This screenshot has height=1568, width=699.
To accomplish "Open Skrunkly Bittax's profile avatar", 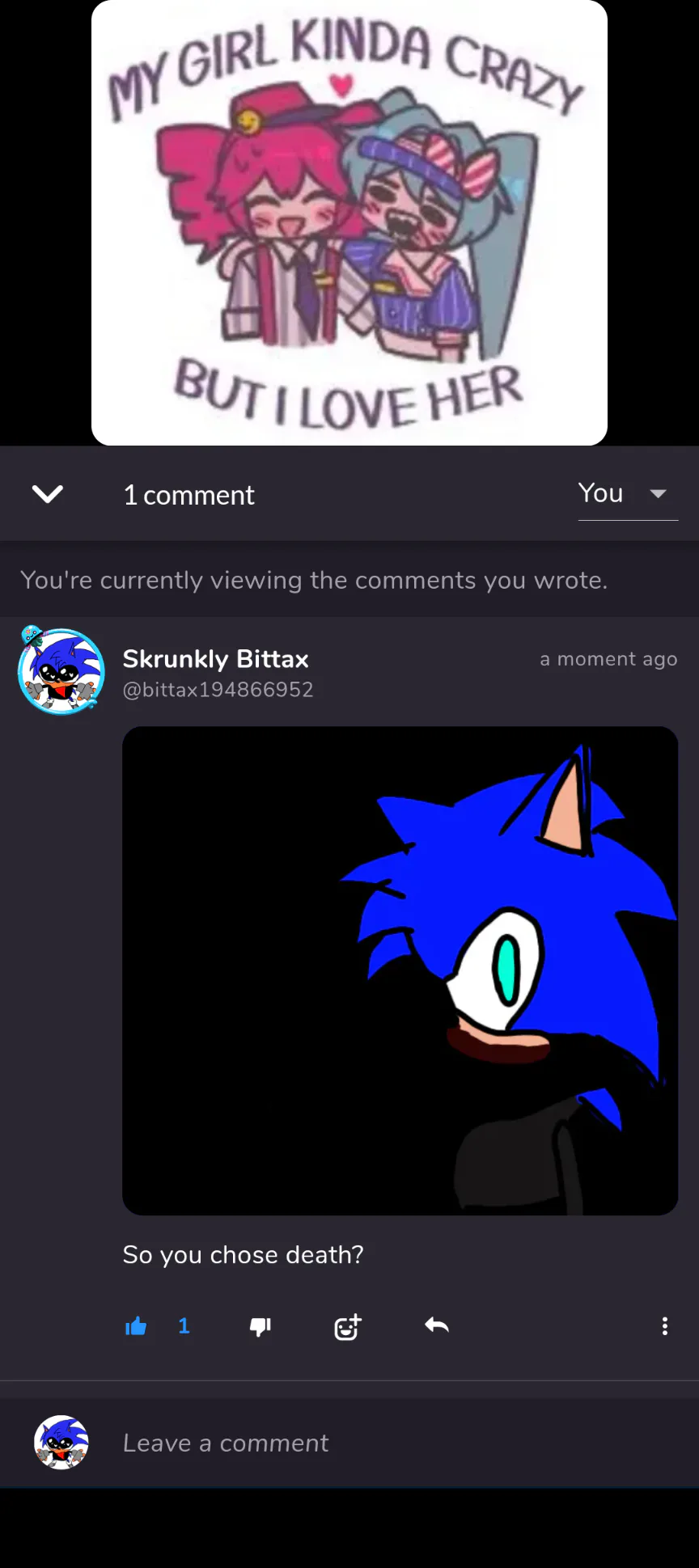I will pos(61,671).
